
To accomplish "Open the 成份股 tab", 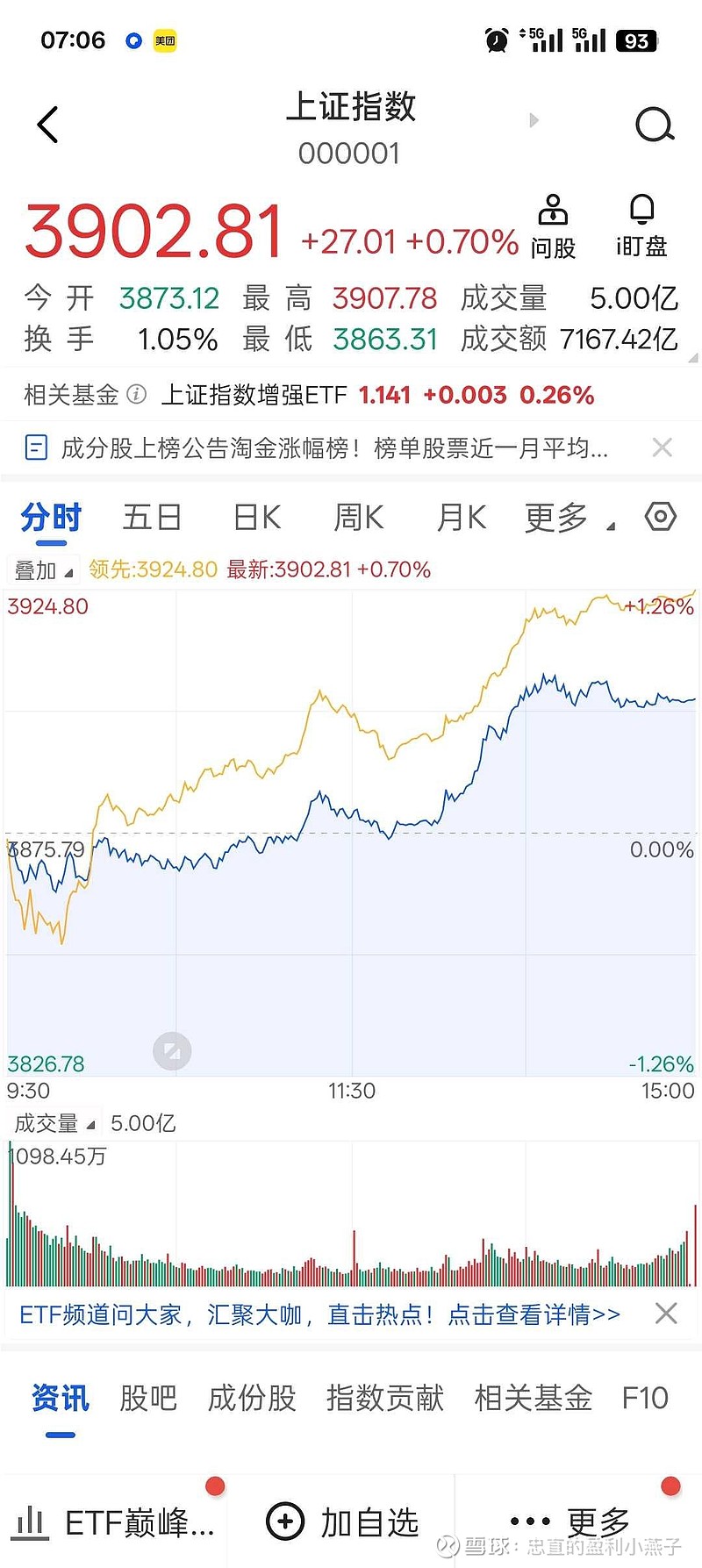I will [x=251, y=1399].
